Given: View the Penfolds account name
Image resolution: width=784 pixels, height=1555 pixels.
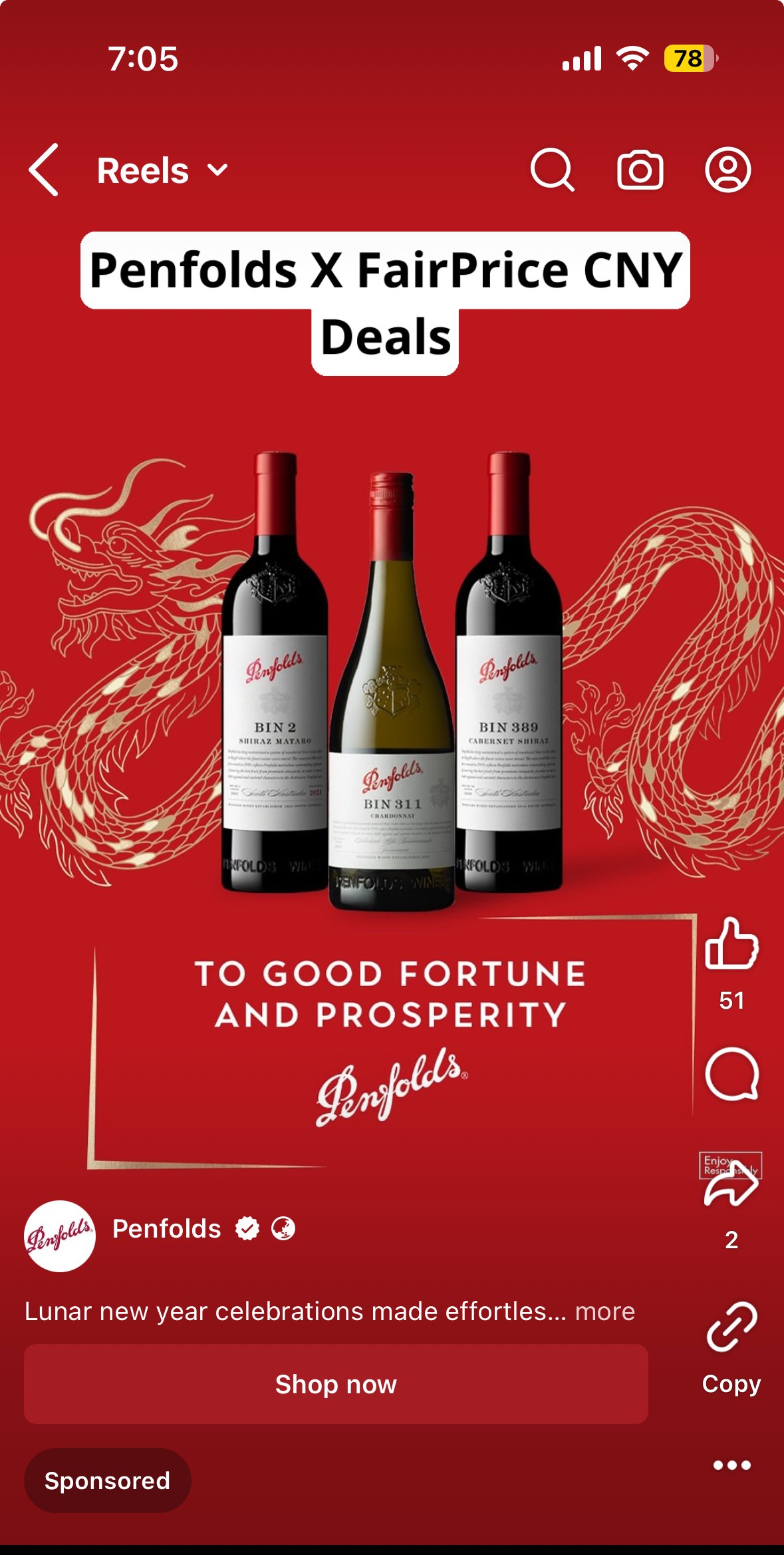Looking at the screenshot, I should 166,1229.
